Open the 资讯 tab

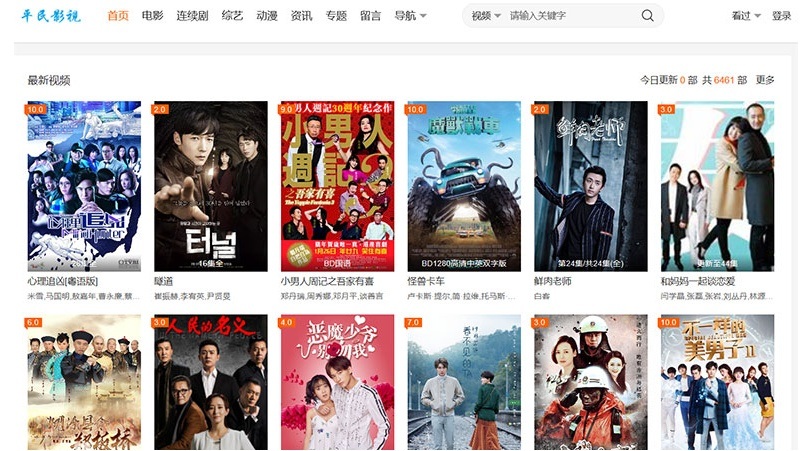coord(301,16)
